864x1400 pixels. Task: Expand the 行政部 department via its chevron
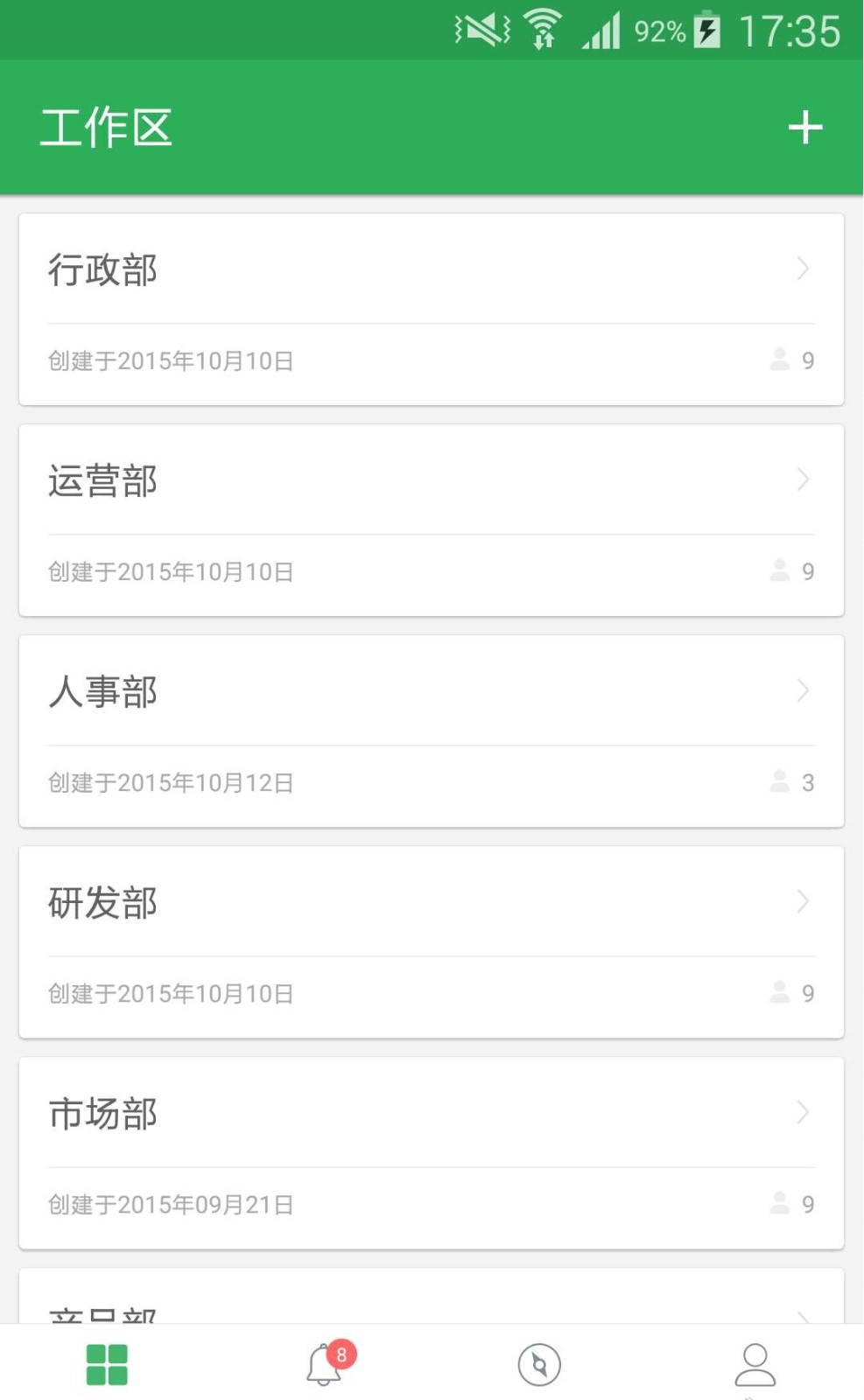click(x=803, y=269)
